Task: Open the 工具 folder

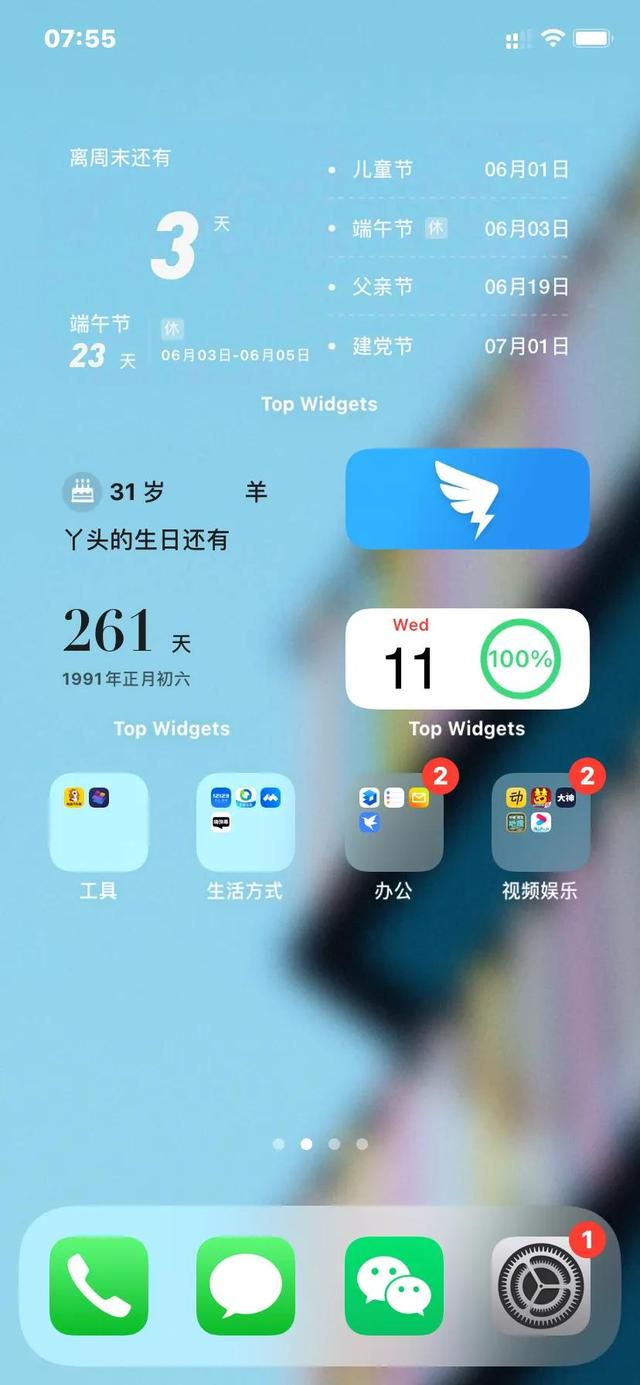Action: (x=99, y=822)
